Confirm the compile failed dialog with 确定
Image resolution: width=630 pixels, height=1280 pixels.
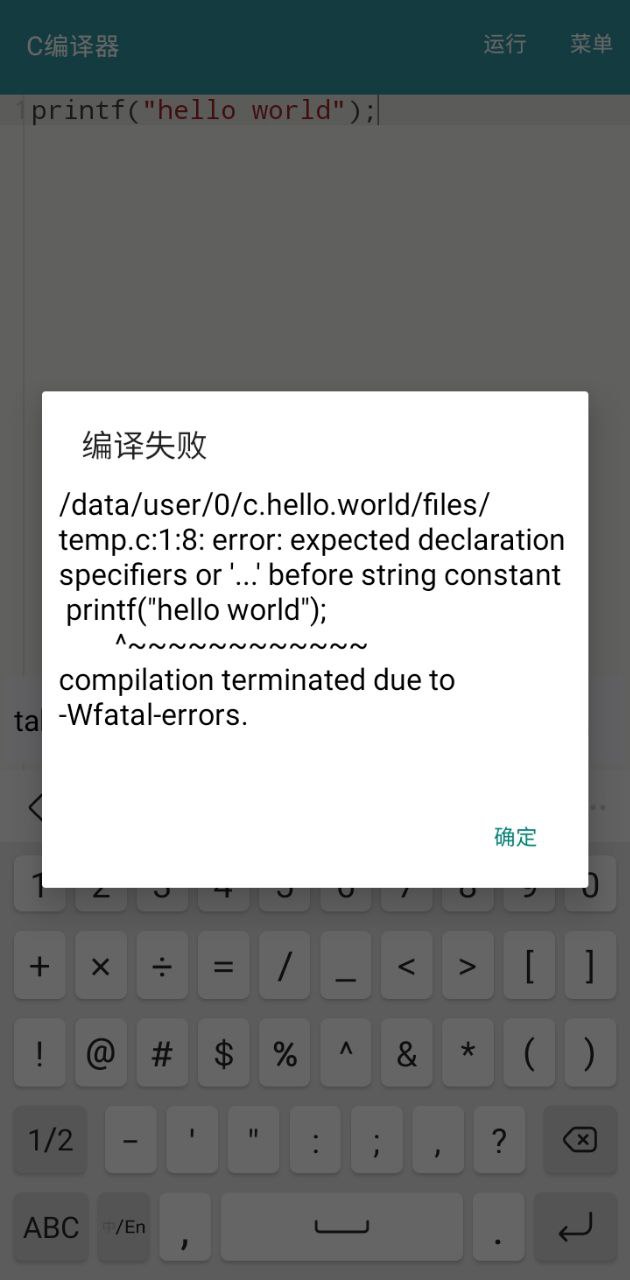tap(515, 837)
